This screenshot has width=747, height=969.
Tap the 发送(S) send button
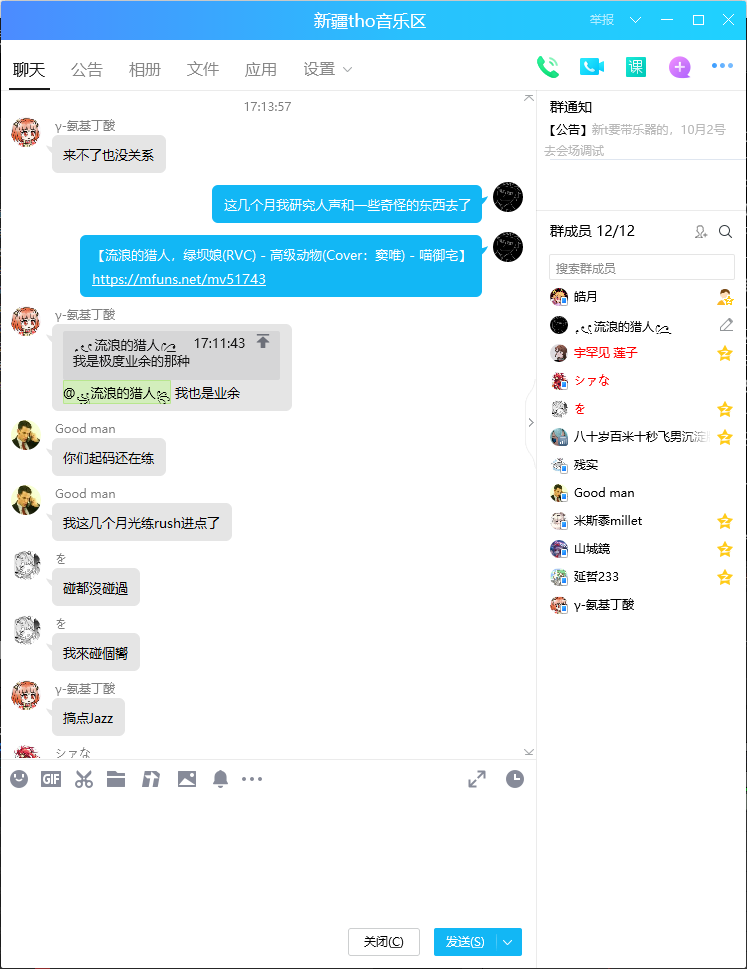pos(465,942)
